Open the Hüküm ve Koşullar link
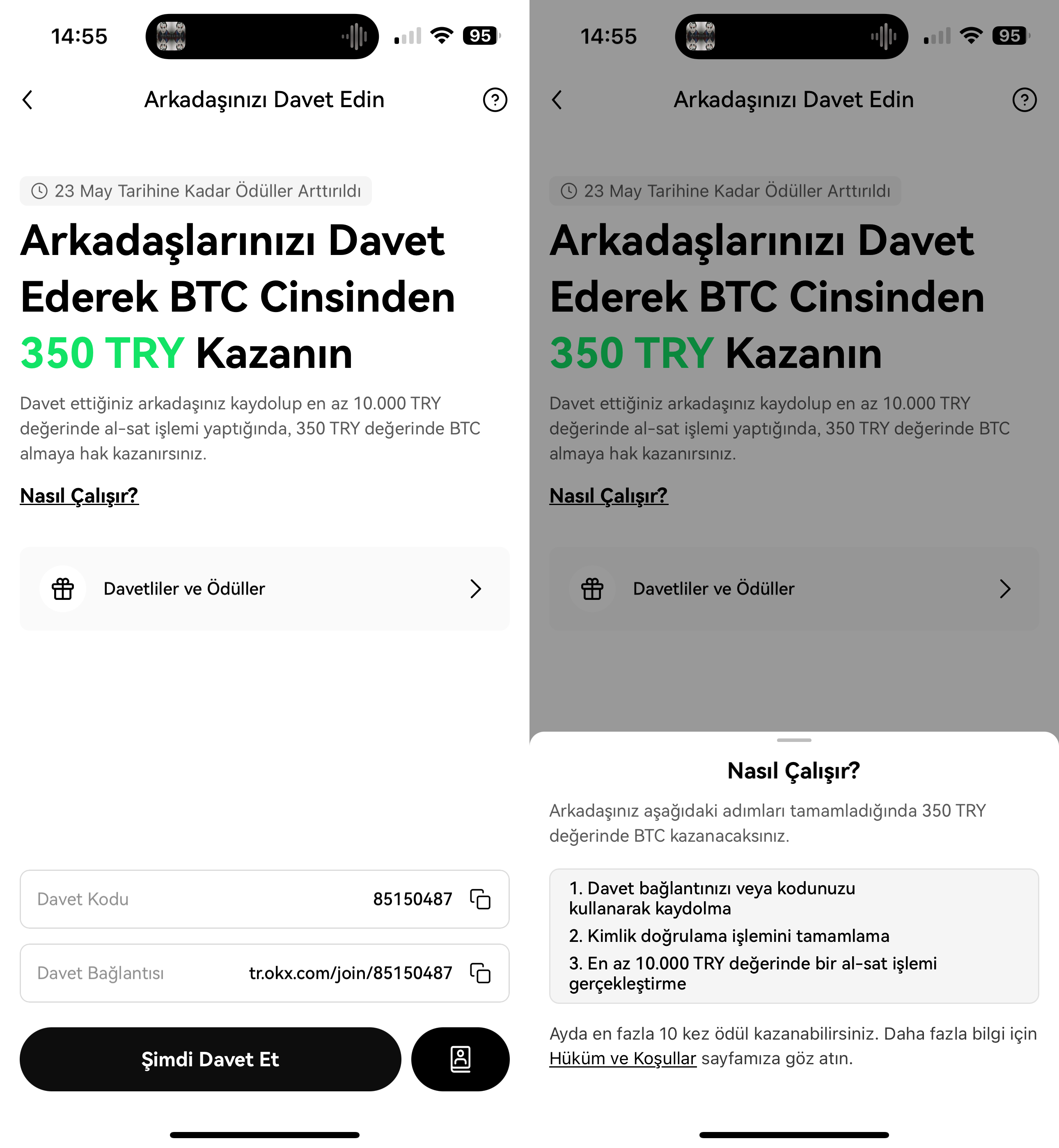This screenshot has width=1059, height=1148. [x=622, y=1058]
